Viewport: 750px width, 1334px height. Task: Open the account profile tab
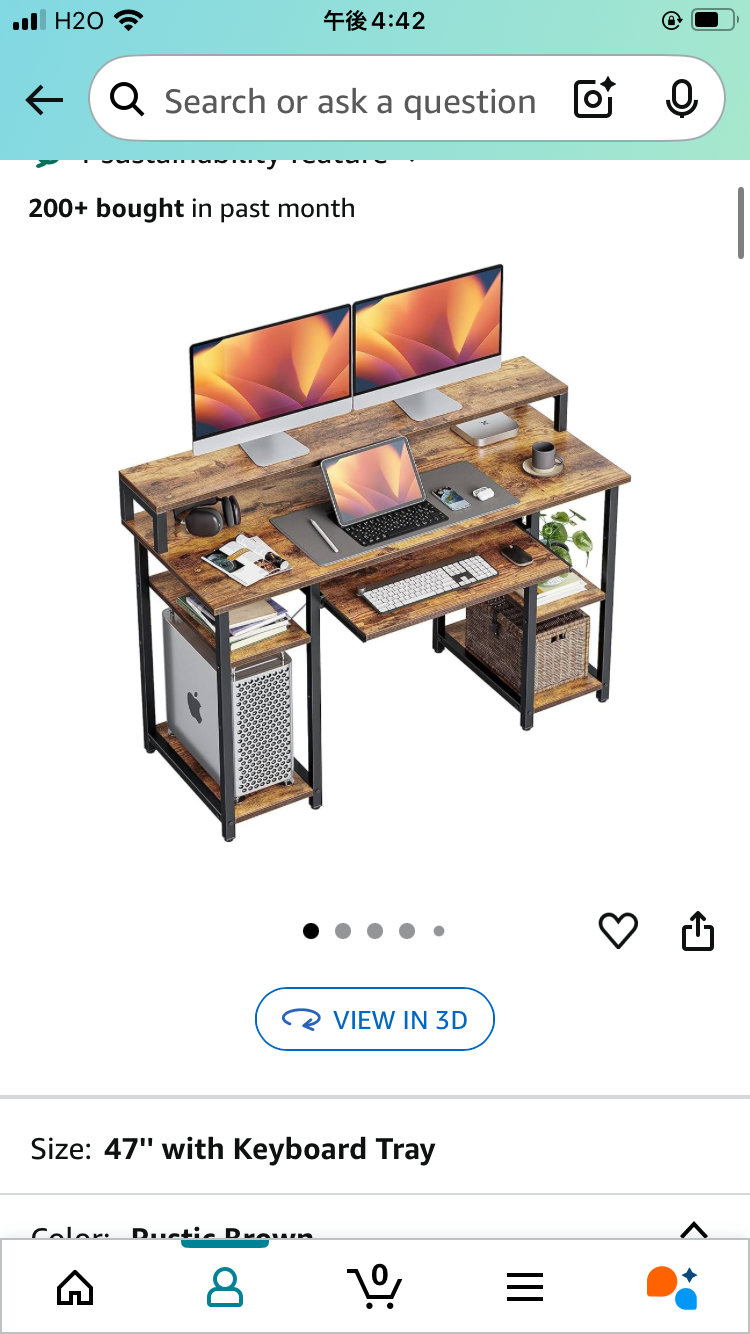coord(225,1287)
